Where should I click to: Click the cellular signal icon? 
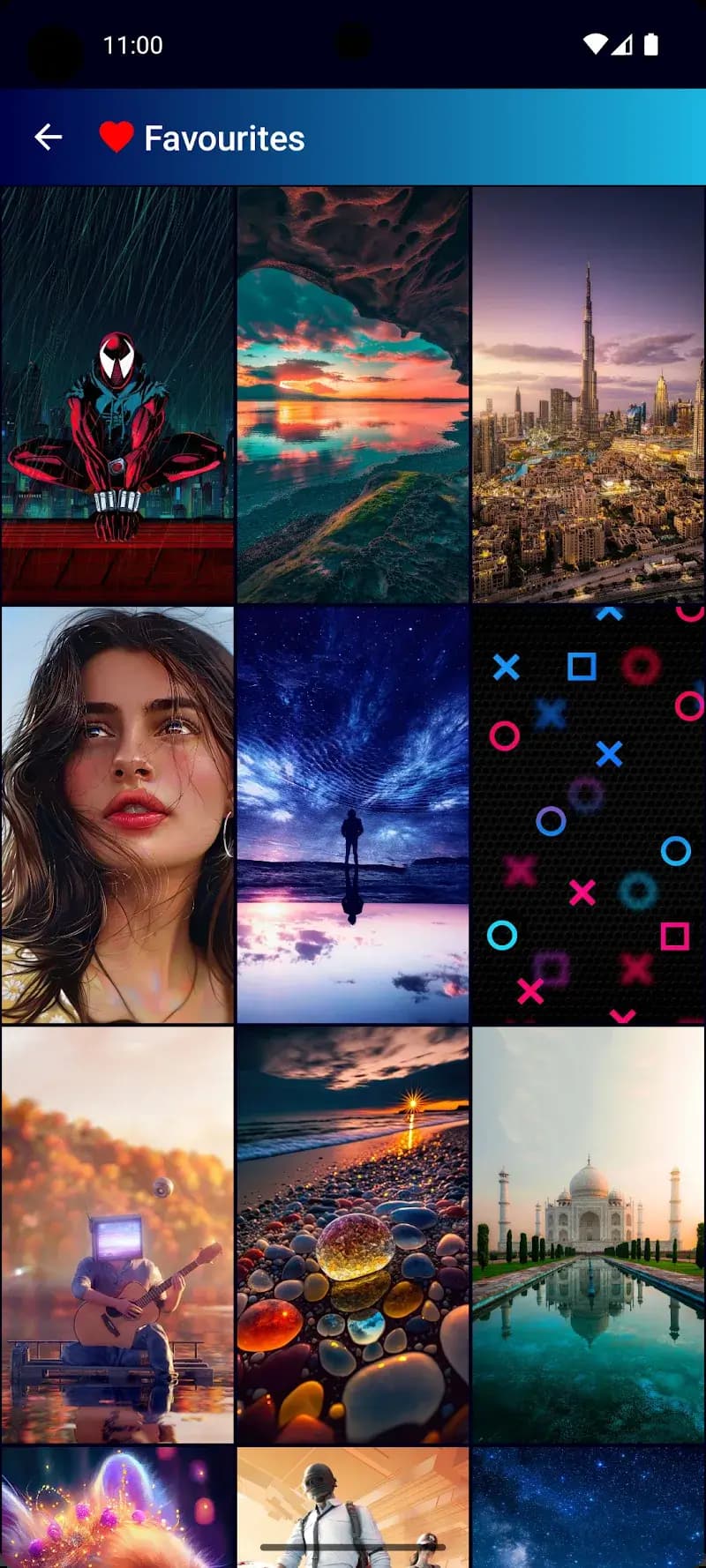tap(623, 44)
